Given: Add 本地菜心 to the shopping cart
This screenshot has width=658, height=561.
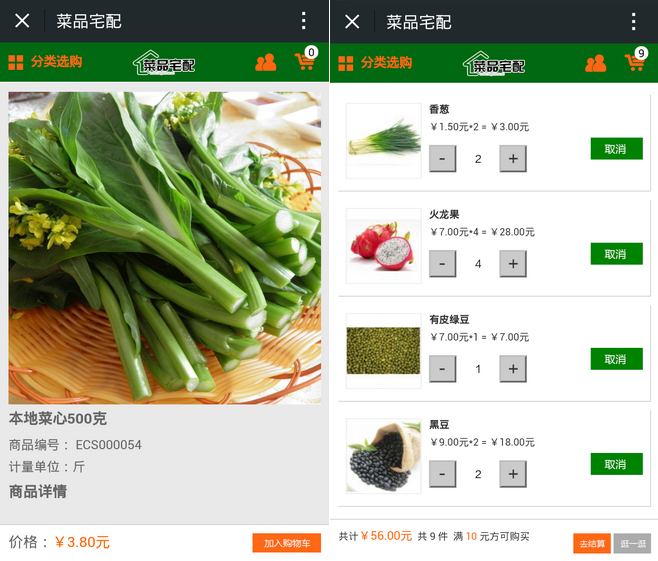Looking at the screenshot, I should coord(286,543).
